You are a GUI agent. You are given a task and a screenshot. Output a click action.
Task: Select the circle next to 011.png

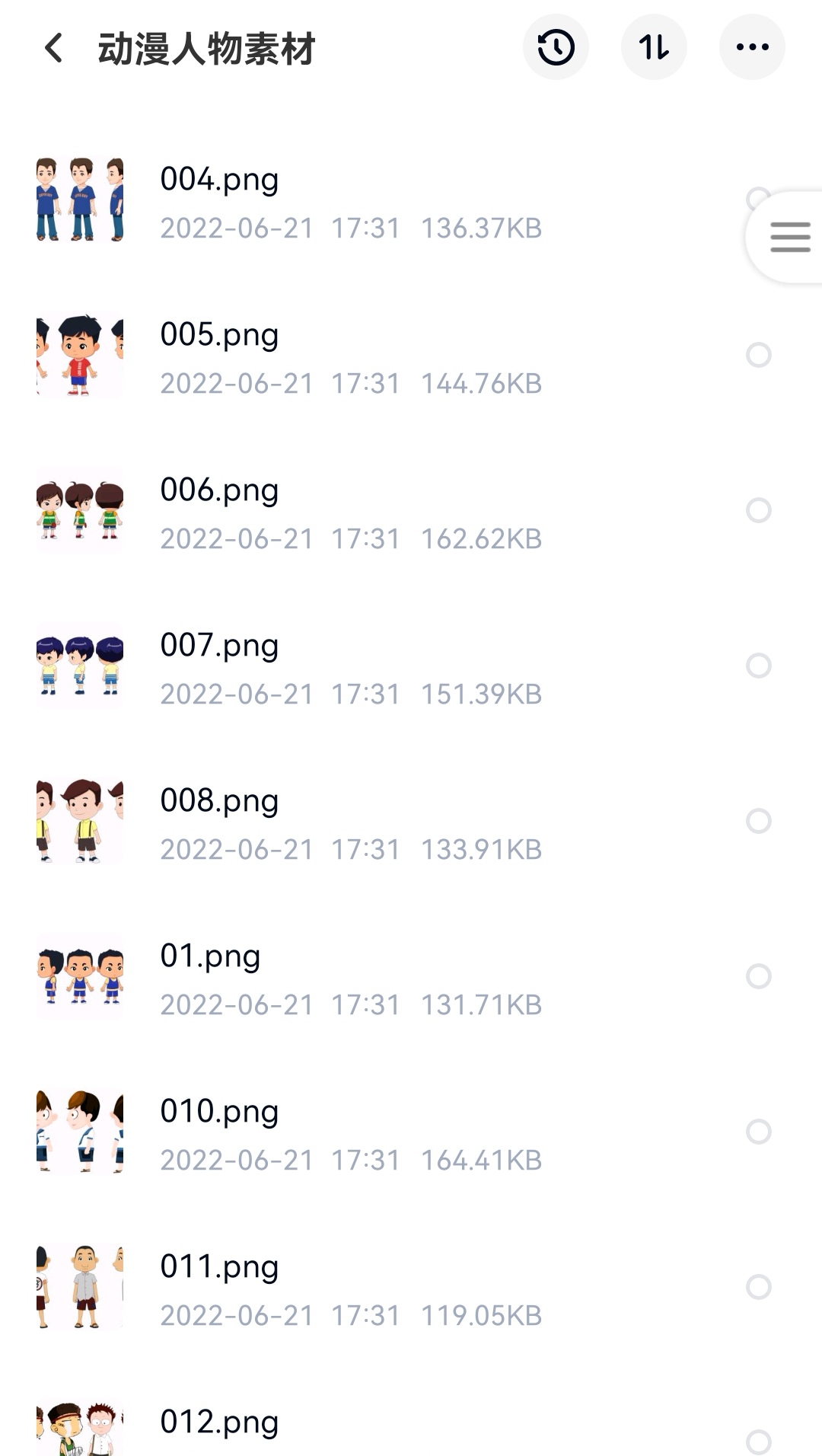(x=758, y=1287)
